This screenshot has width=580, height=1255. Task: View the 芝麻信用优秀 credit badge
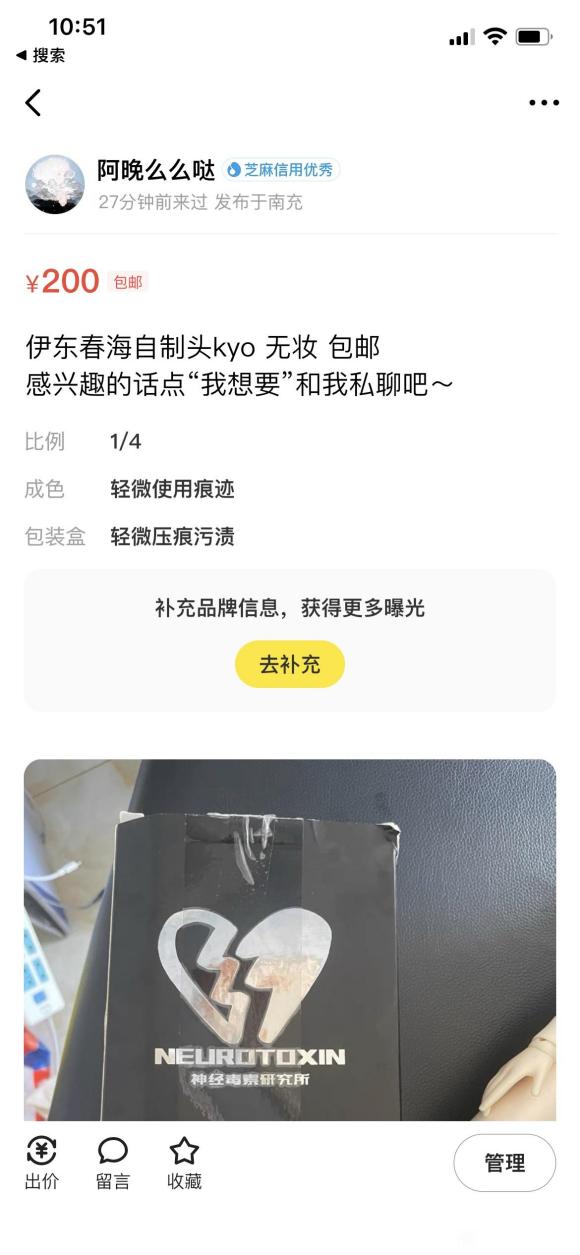coord(281,170)
